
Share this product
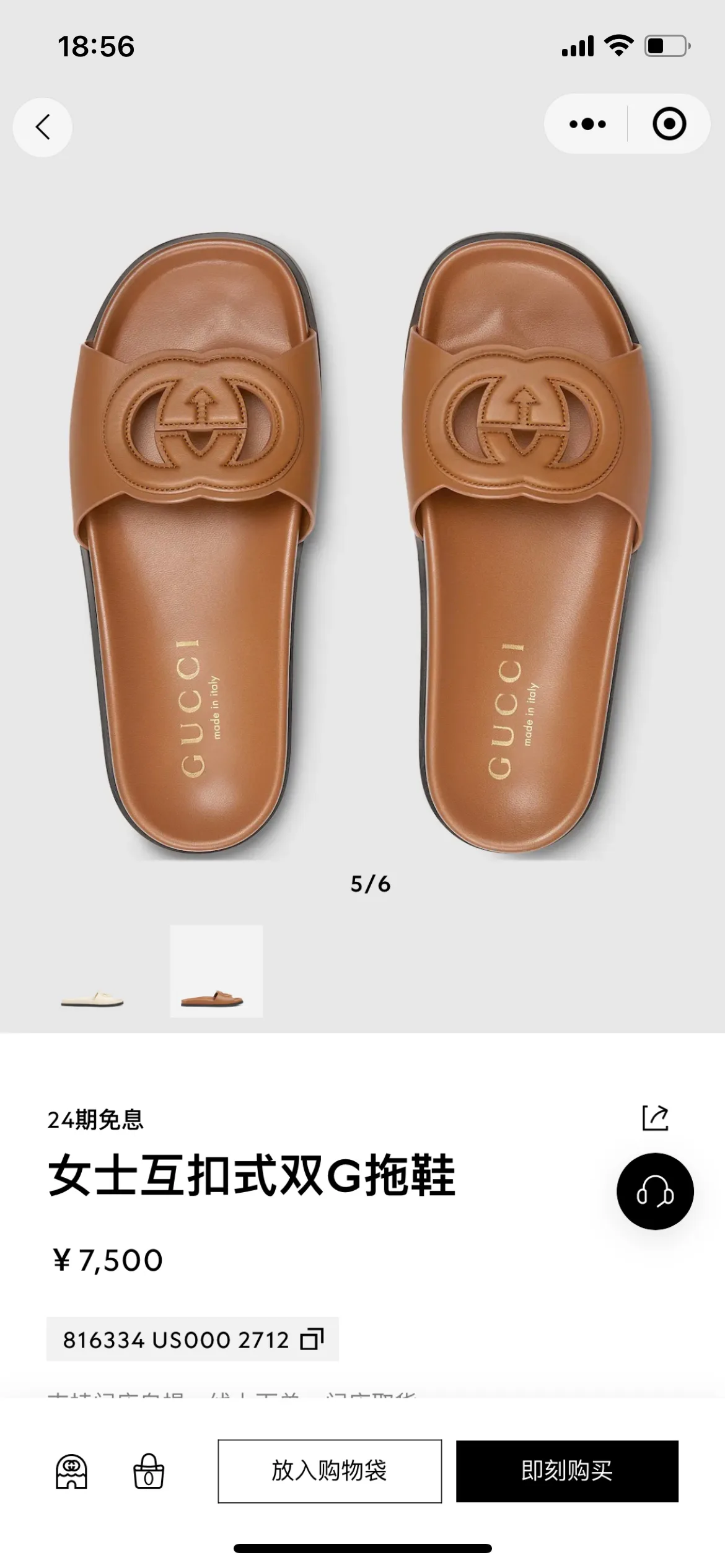pyautogui.click(x=655, y=1118)
